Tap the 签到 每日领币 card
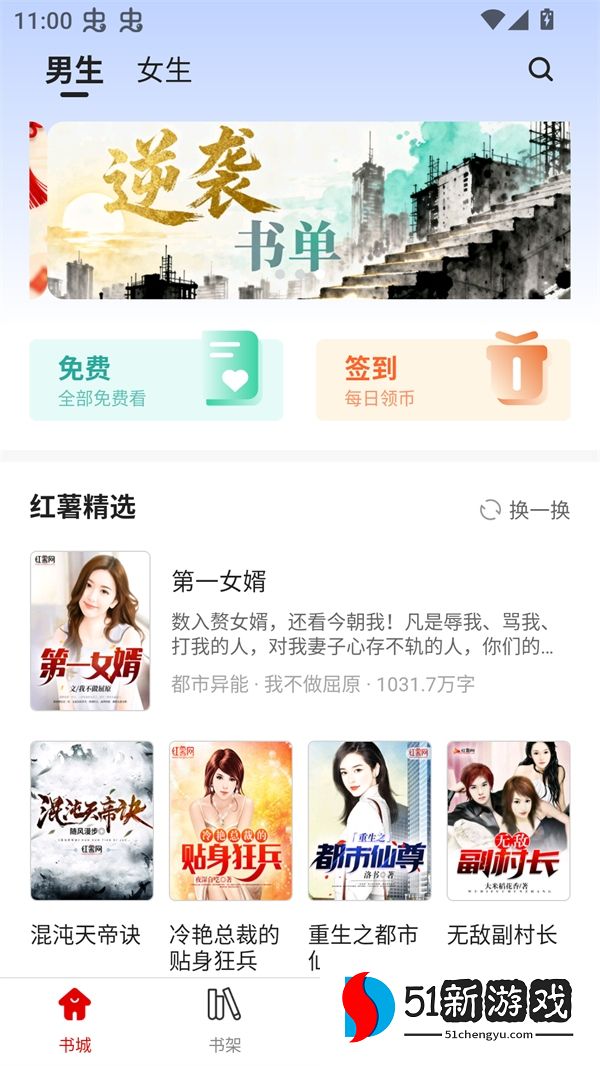The image size is (600, 1066). (x=443, y=380)
